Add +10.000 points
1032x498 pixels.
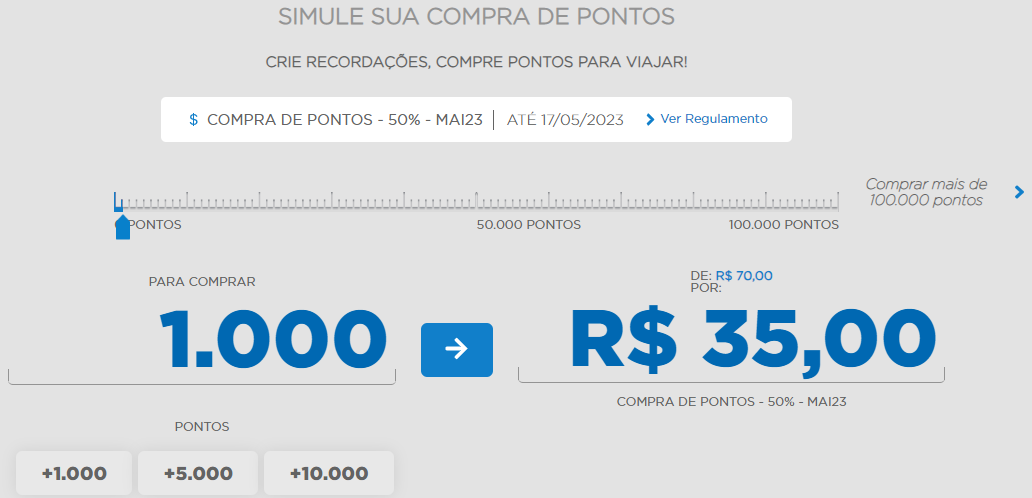click(329, 473)
